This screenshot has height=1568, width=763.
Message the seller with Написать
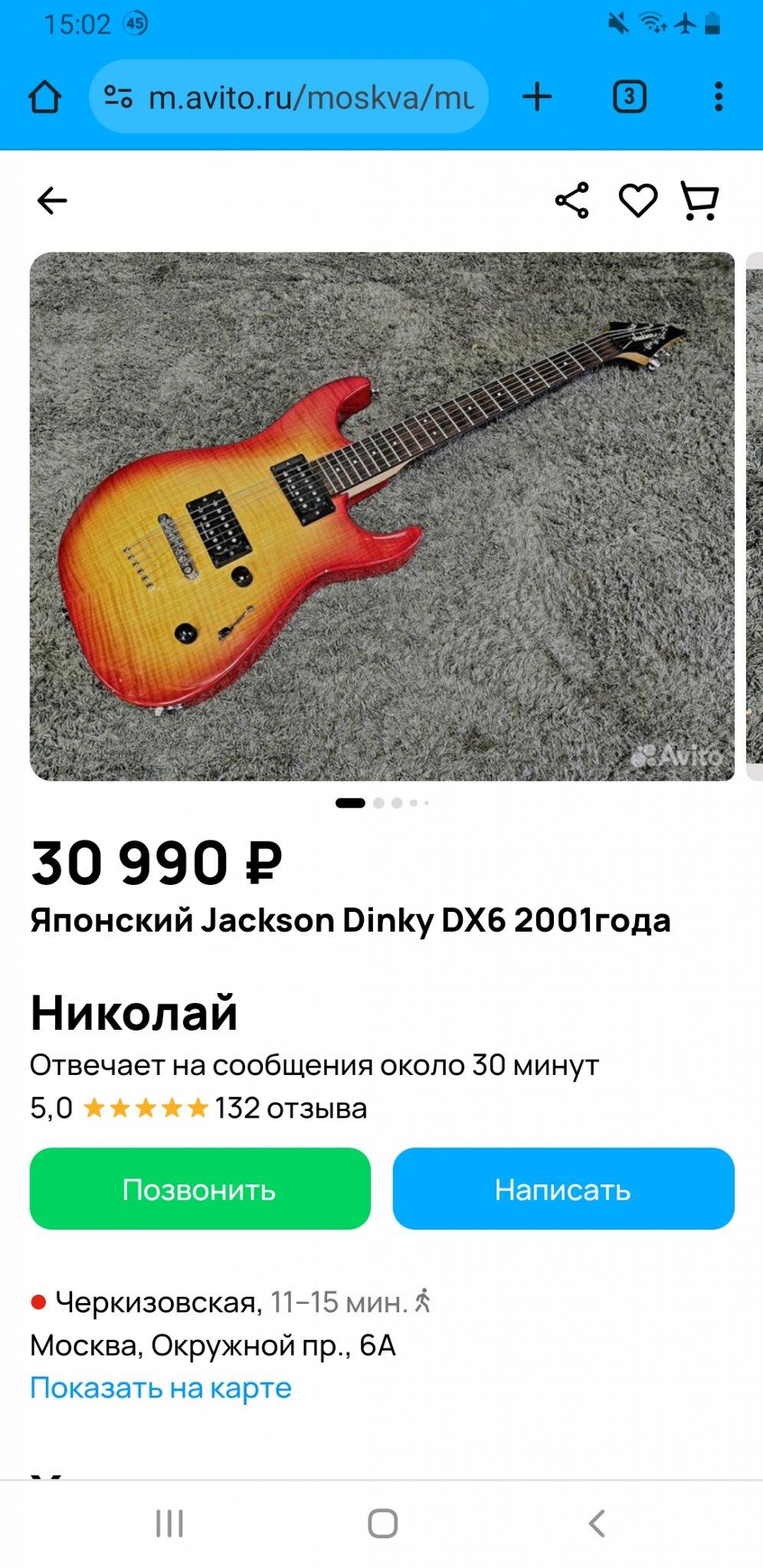[563, 1188]
